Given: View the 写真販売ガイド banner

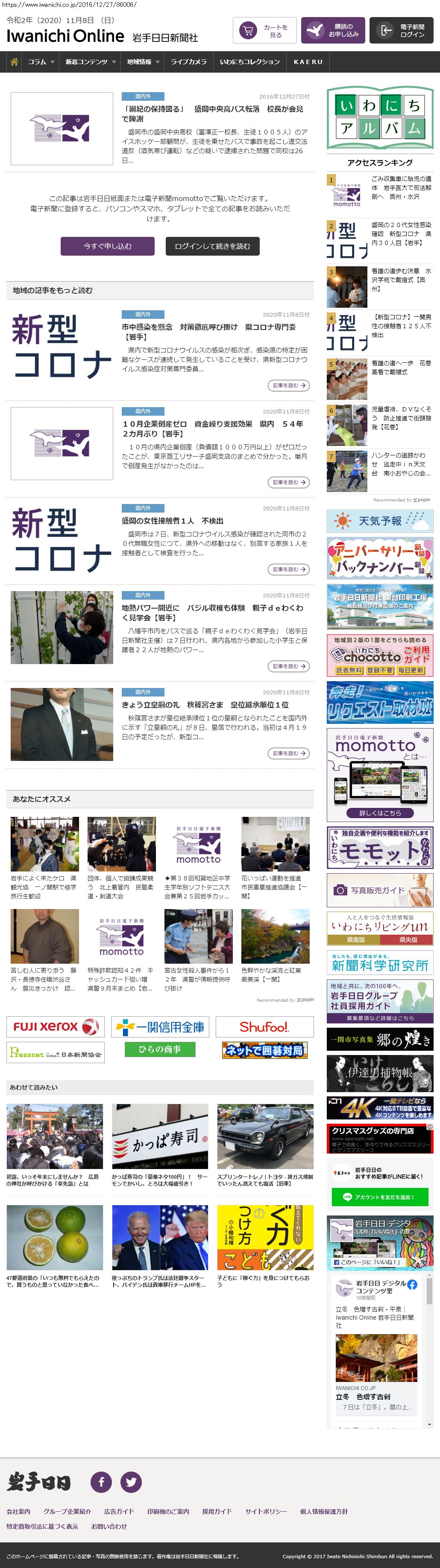Looking at the screenshot, I should [x=380, y=890].
